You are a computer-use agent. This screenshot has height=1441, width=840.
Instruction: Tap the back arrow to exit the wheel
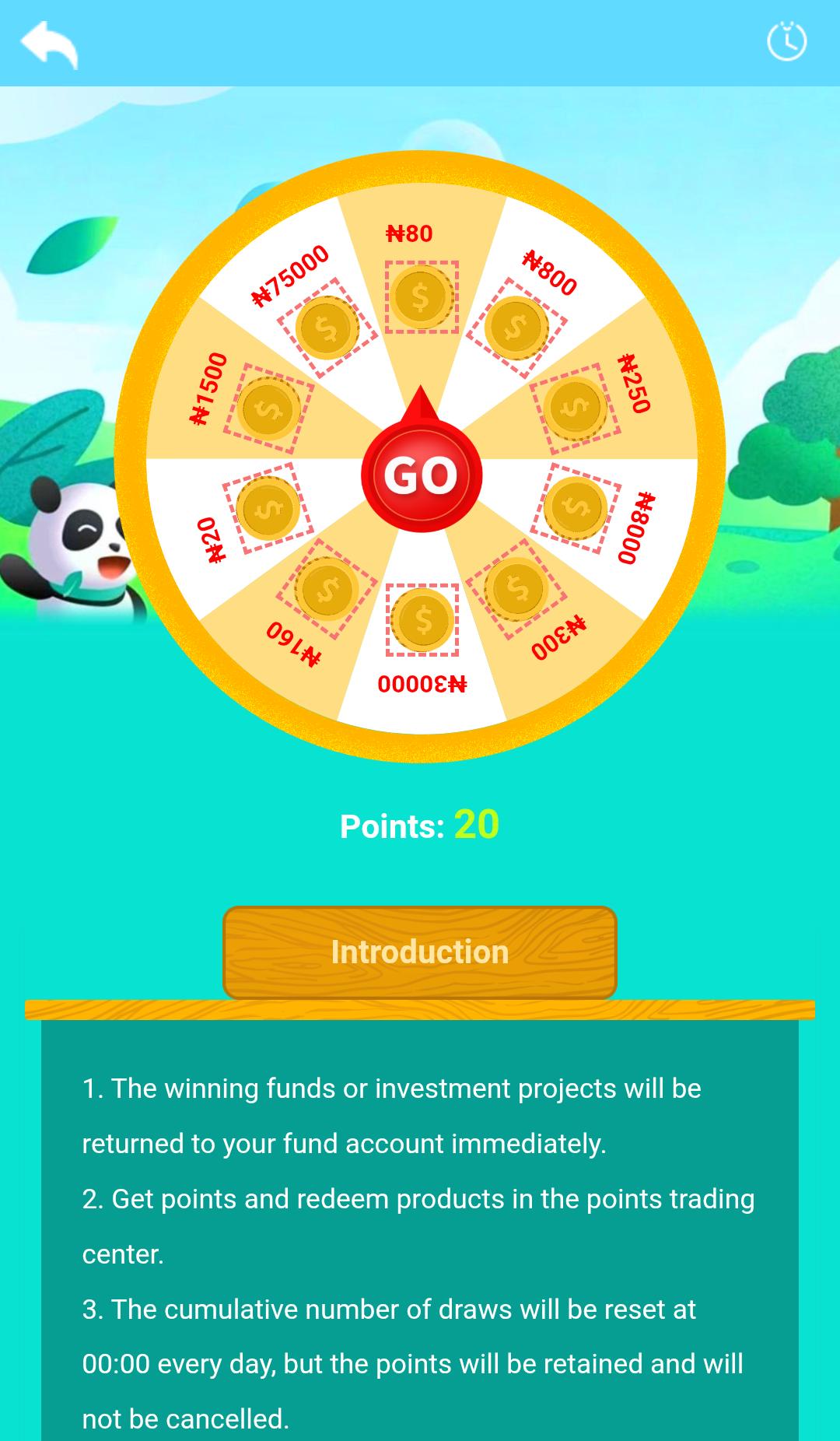click(48, 45)
